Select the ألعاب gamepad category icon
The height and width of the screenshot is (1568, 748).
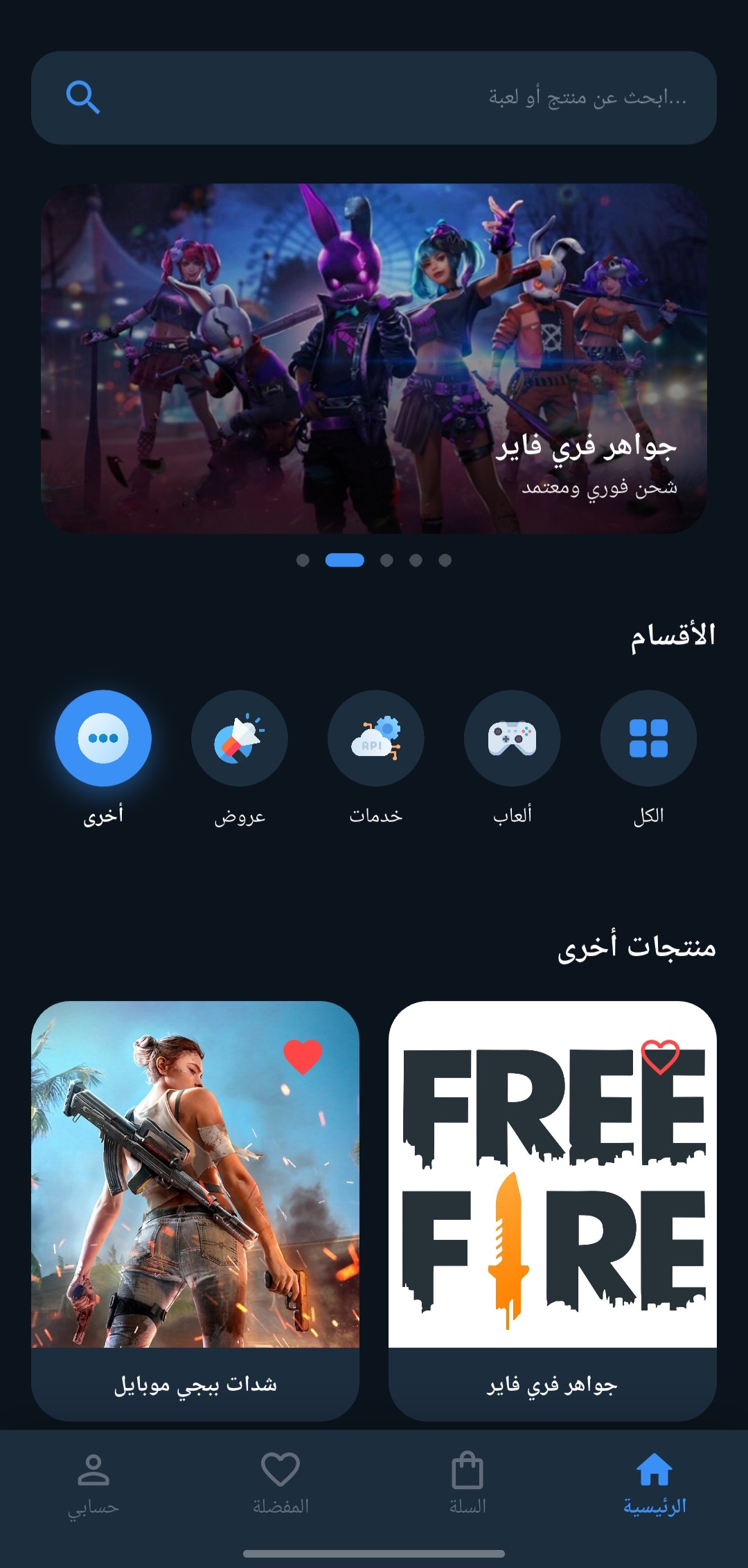pyautogui.click(x=511, y=738)
